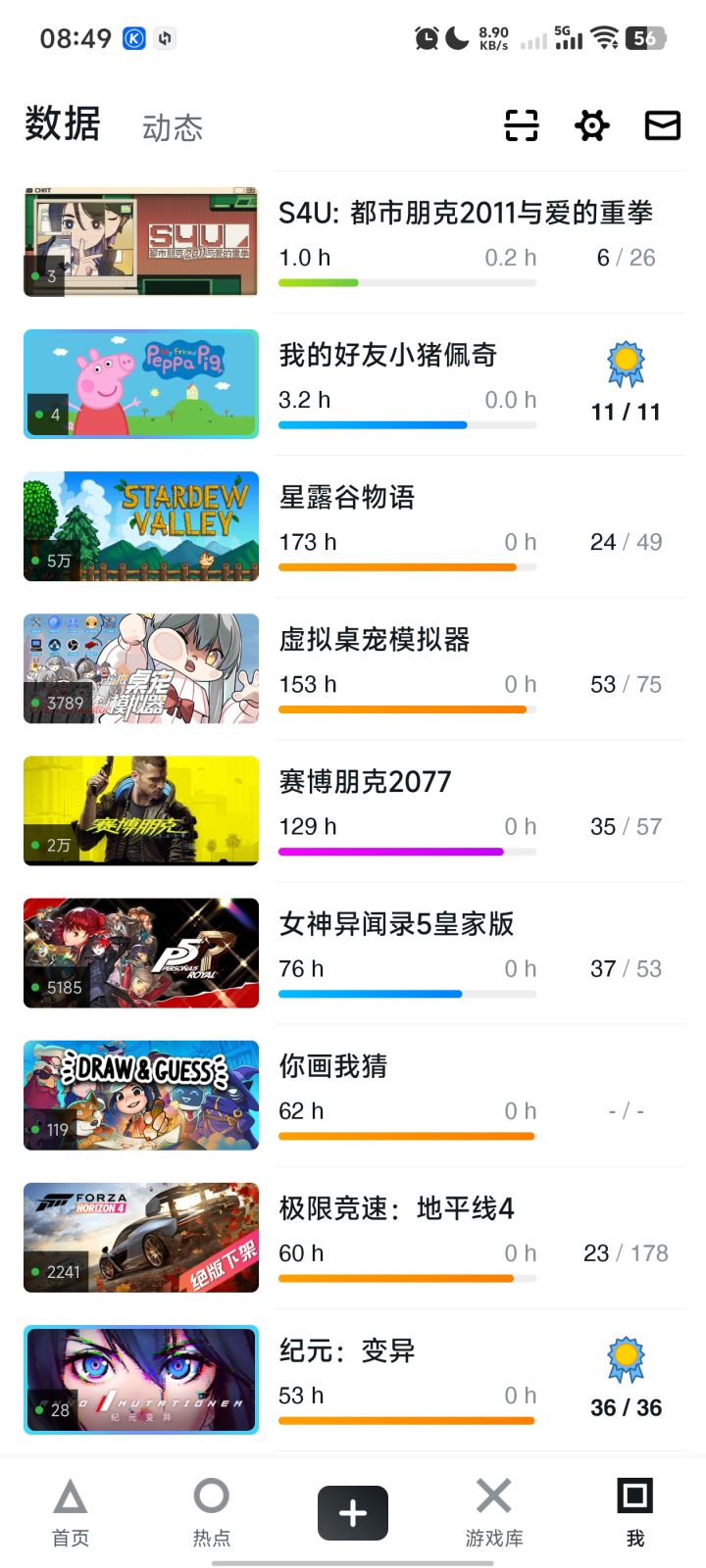Open 虚拟桌宠模拟器 entry
The width and height of the screenshot is (706, 1568).
tap(355, 668)
